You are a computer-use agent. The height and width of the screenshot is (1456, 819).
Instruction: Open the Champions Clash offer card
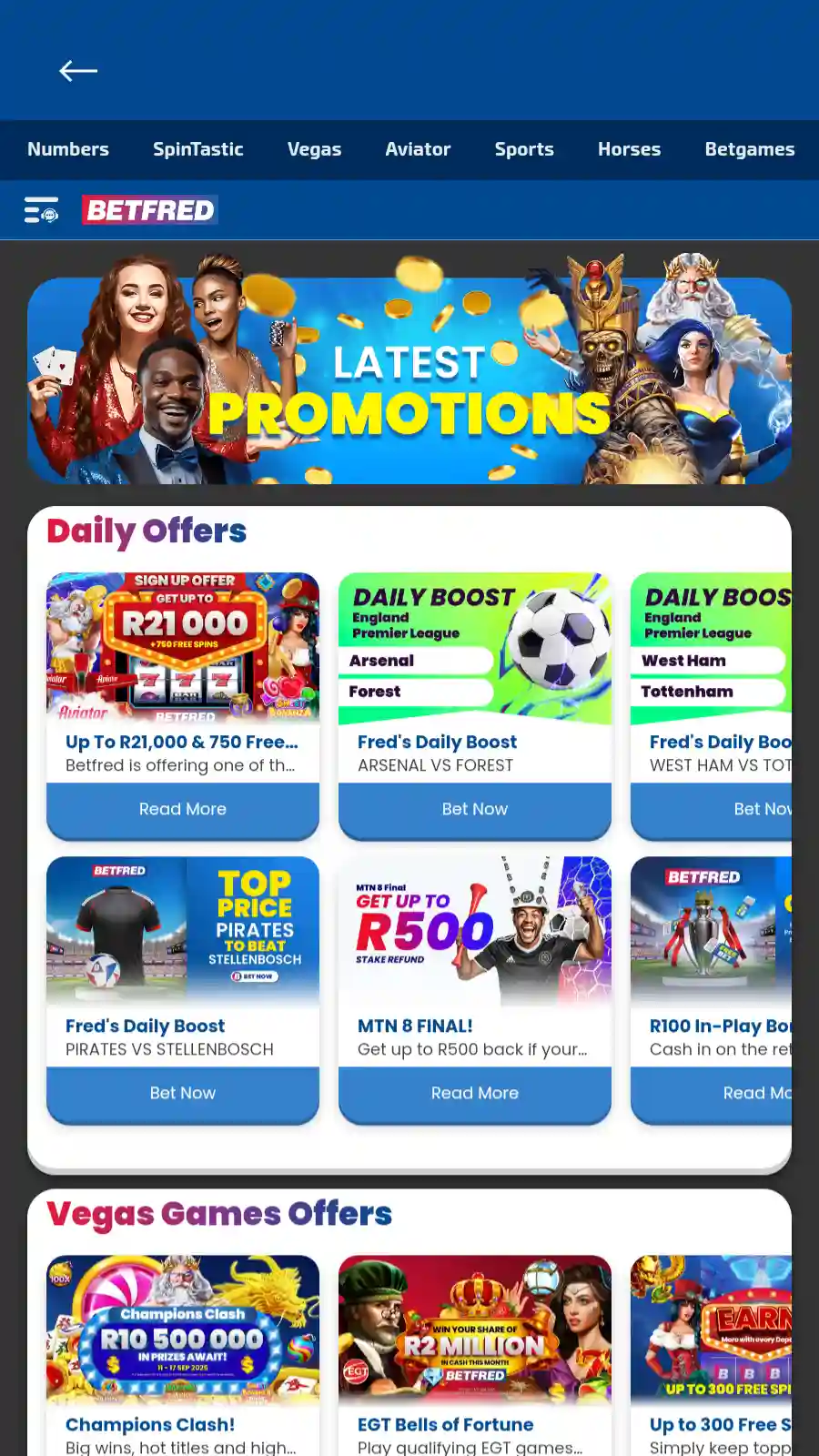coord(183,1347)
